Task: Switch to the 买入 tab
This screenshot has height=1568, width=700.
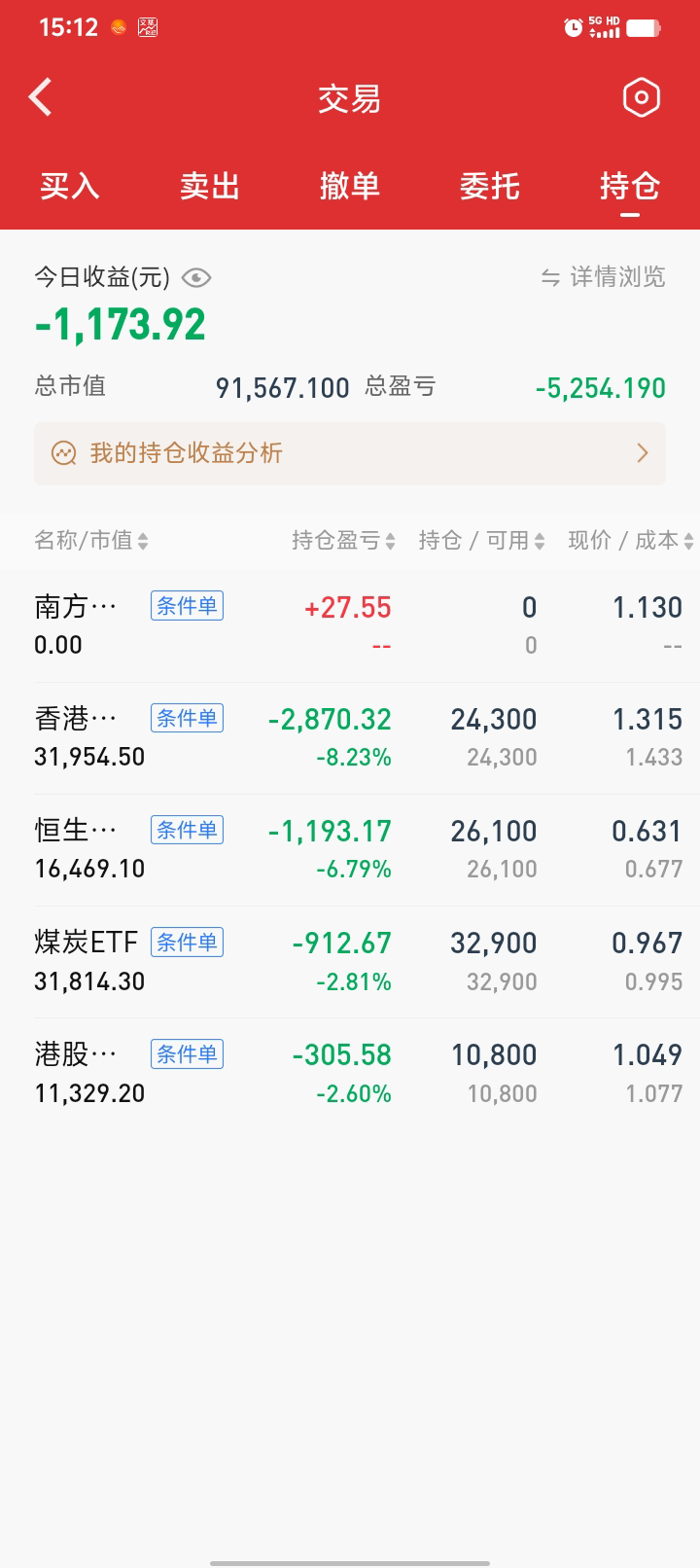Action: tap(70, 185)
